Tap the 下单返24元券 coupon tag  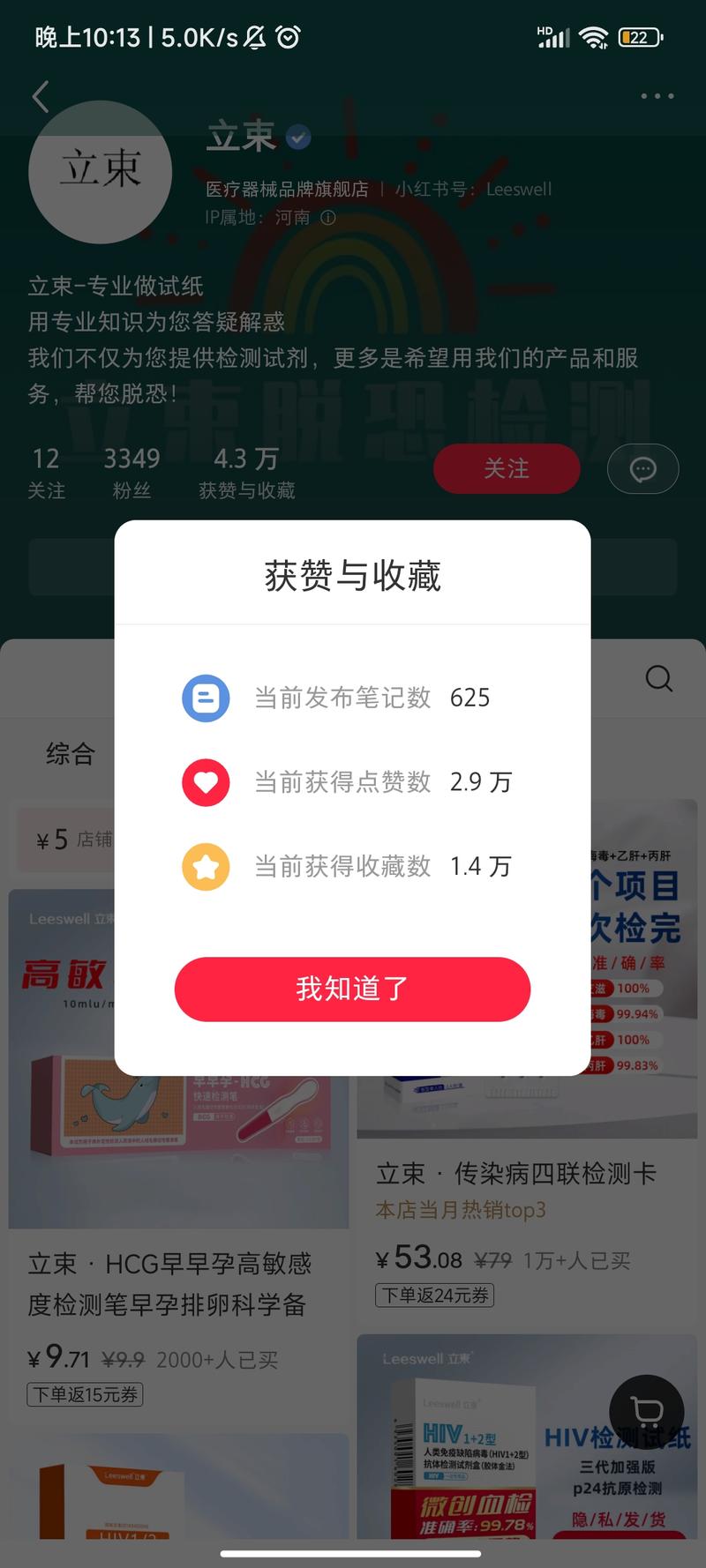[434, 1295]
